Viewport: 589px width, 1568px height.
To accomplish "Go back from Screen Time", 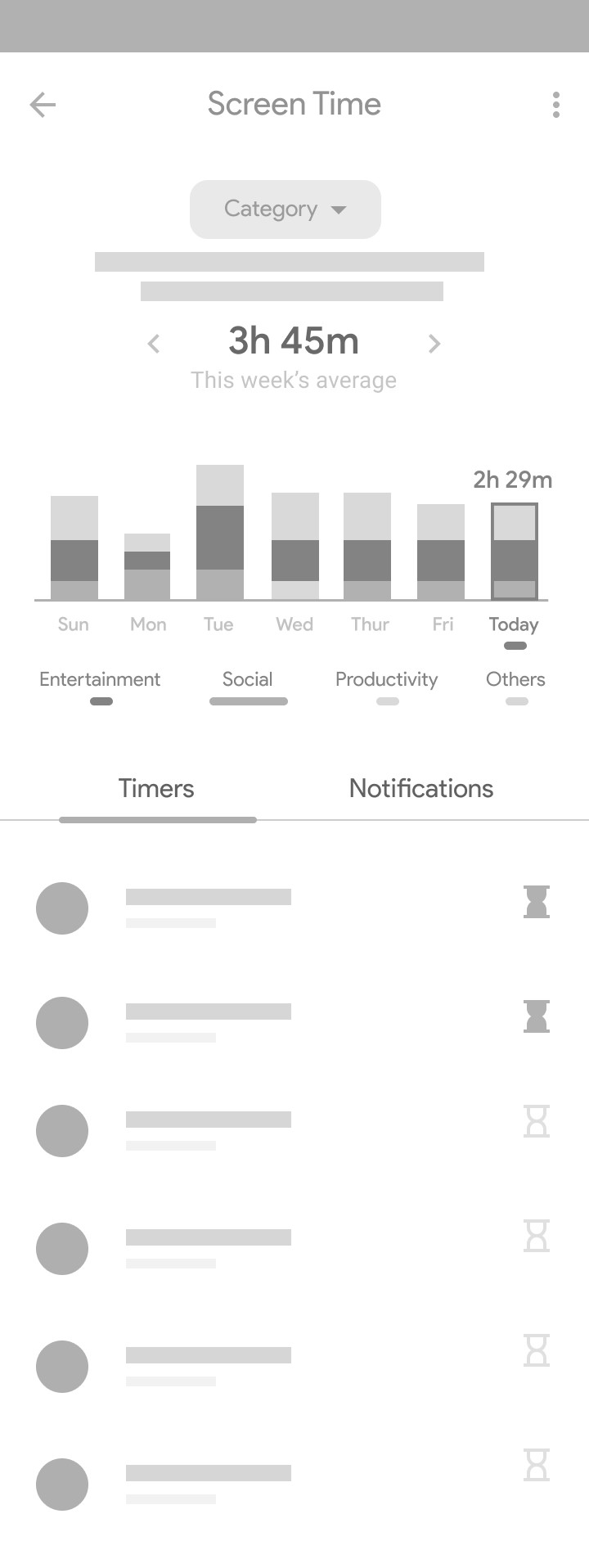I will coord(43,105).
